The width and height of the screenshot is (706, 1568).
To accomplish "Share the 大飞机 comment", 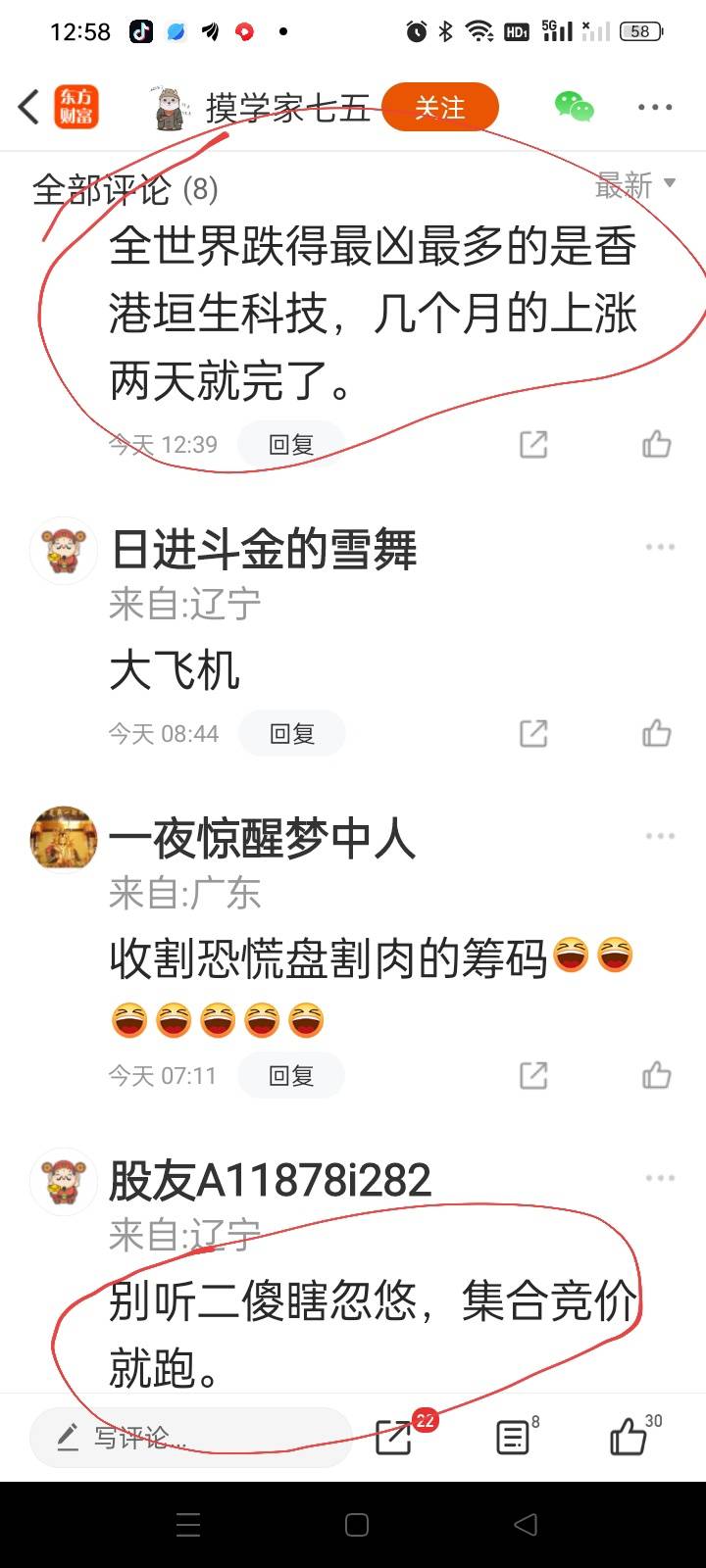I will tap(532, 734).
